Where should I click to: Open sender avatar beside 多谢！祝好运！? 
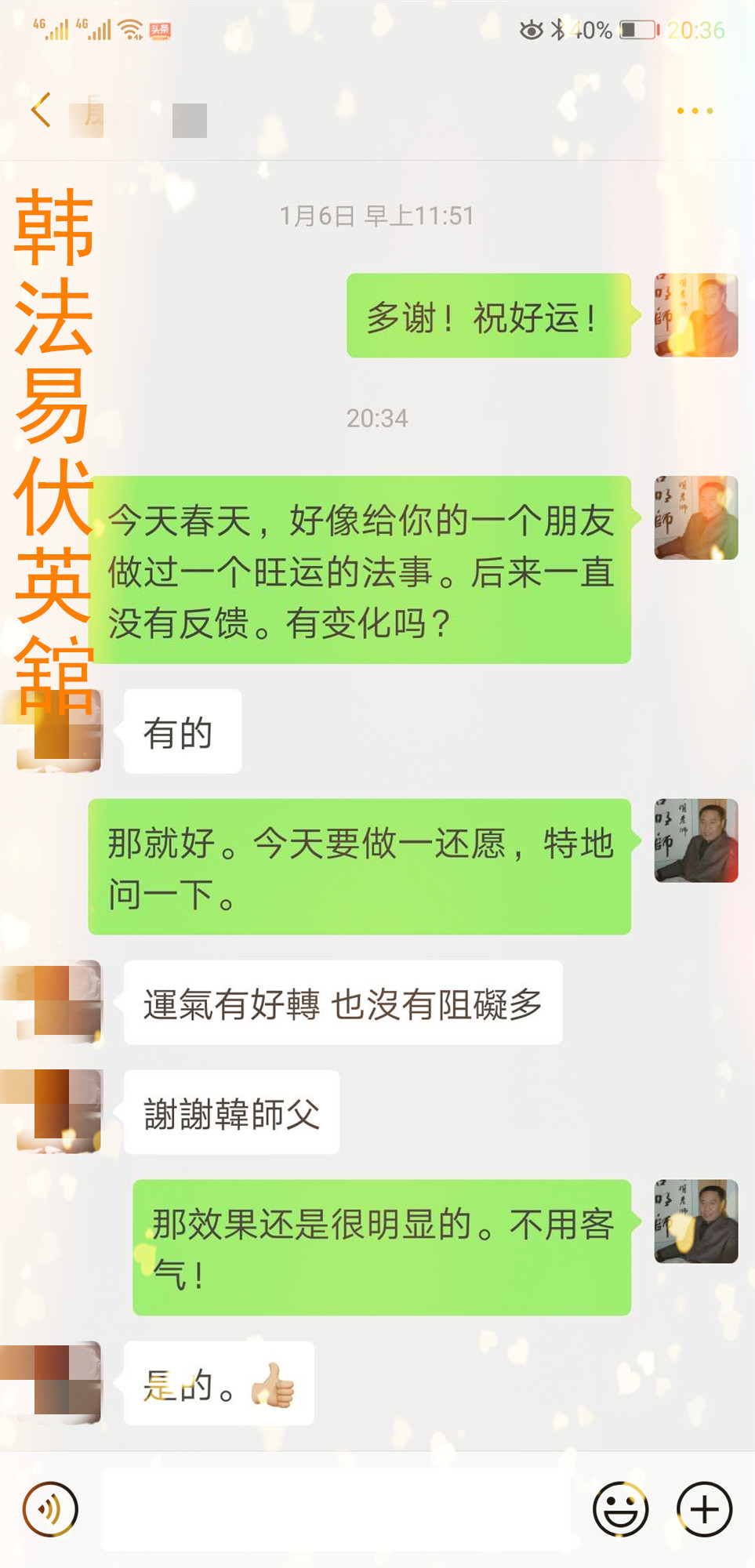point(696,315)
